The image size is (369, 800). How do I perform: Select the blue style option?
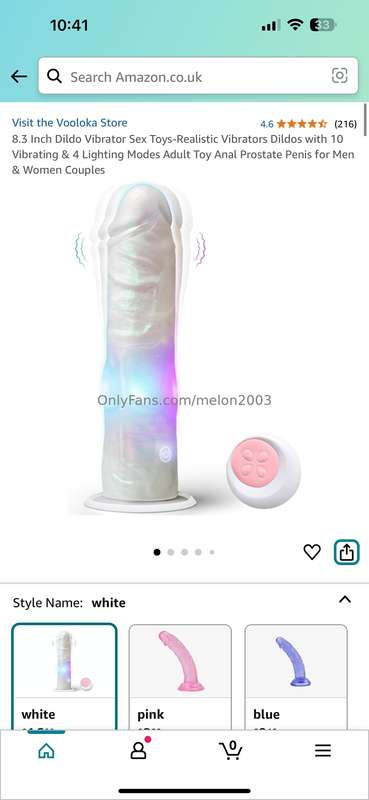click(x=296, y=677)
